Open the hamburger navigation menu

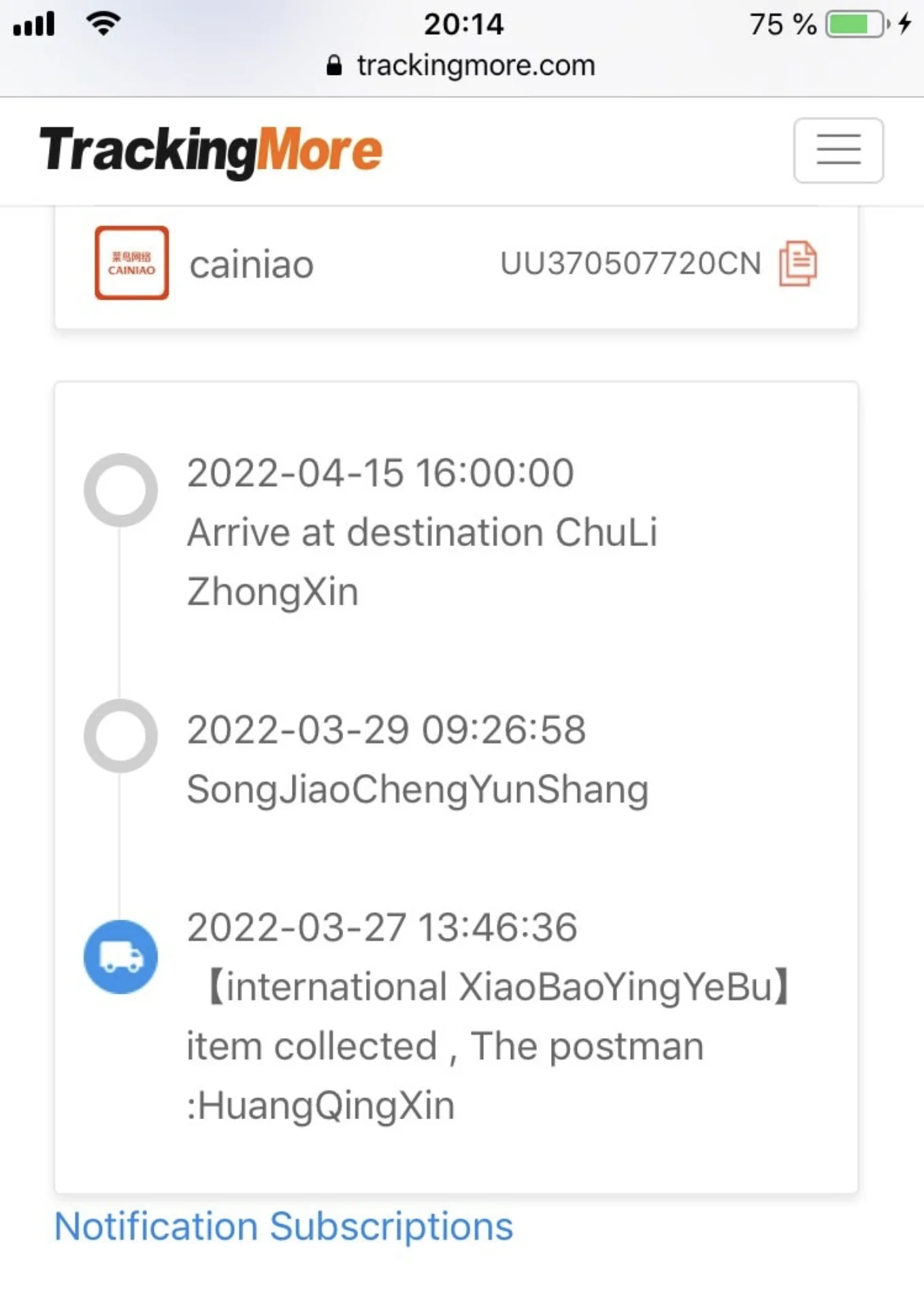[838, 150]
